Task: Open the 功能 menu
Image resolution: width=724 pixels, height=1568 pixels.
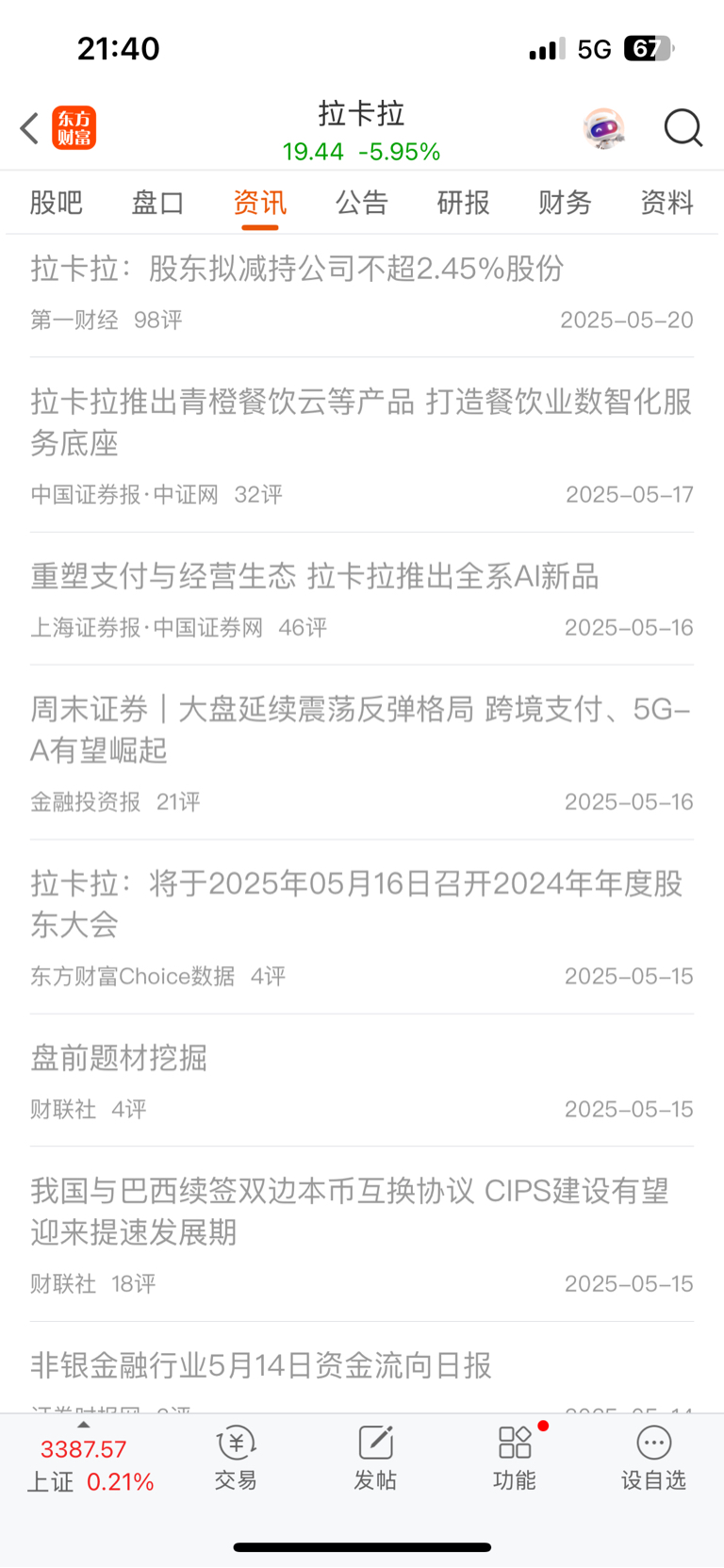Action: coord(515,1458)
